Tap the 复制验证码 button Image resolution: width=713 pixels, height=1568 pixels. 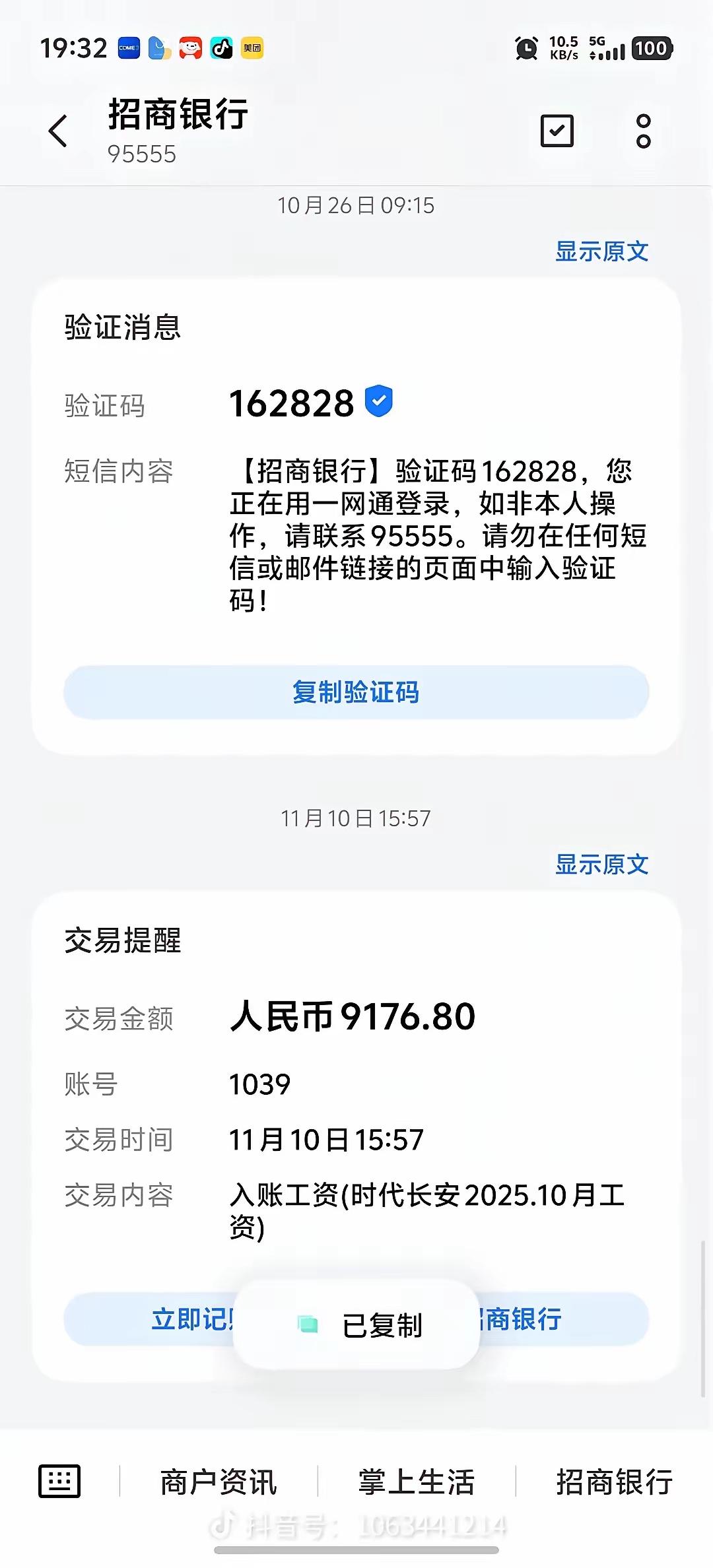pyautogui.click(x=356, y=693)
